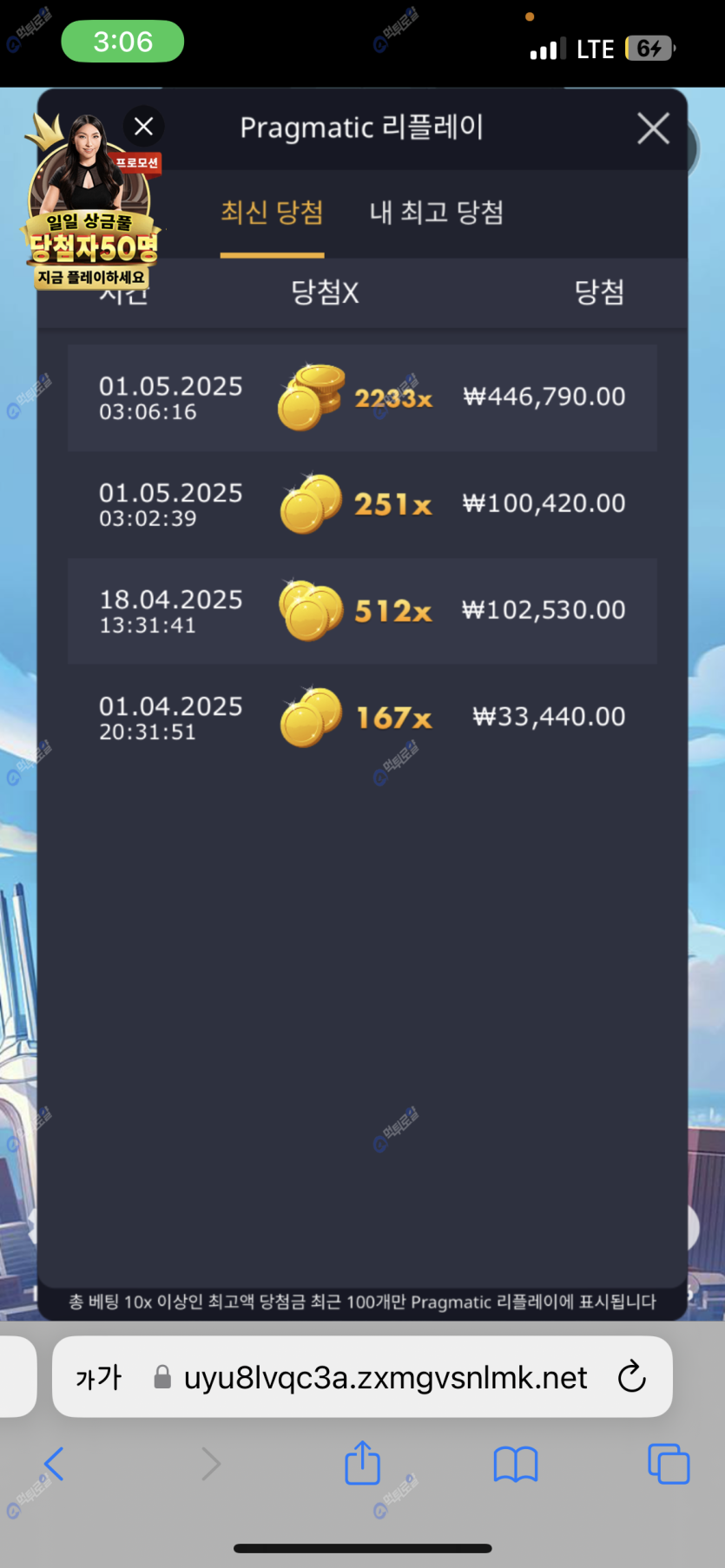Select the 최신 당첨 tab
Viewport: 725px width, 1568px height.
click(272, 213)
